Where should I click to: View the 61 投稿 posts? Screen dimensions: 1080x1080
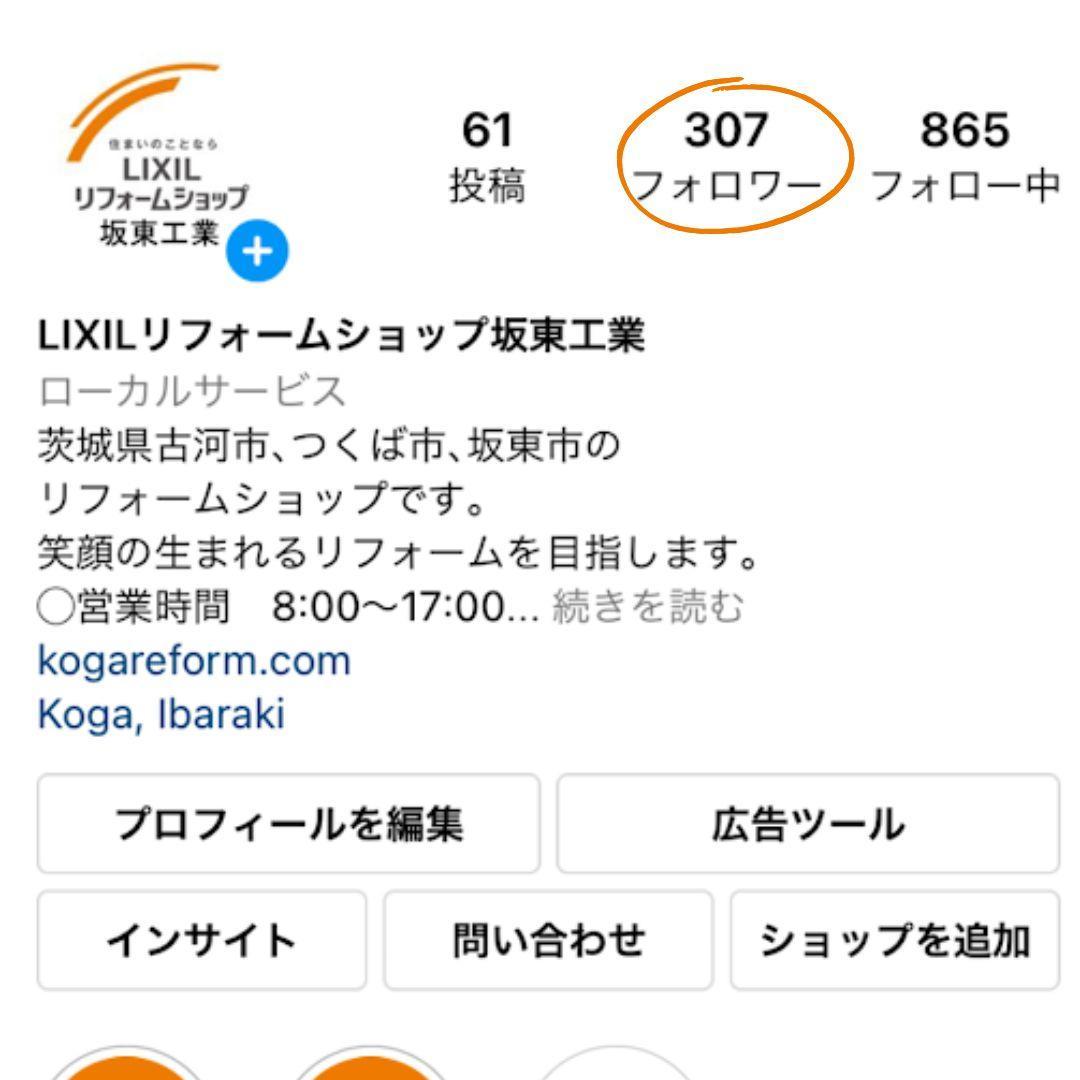[487, 155]
